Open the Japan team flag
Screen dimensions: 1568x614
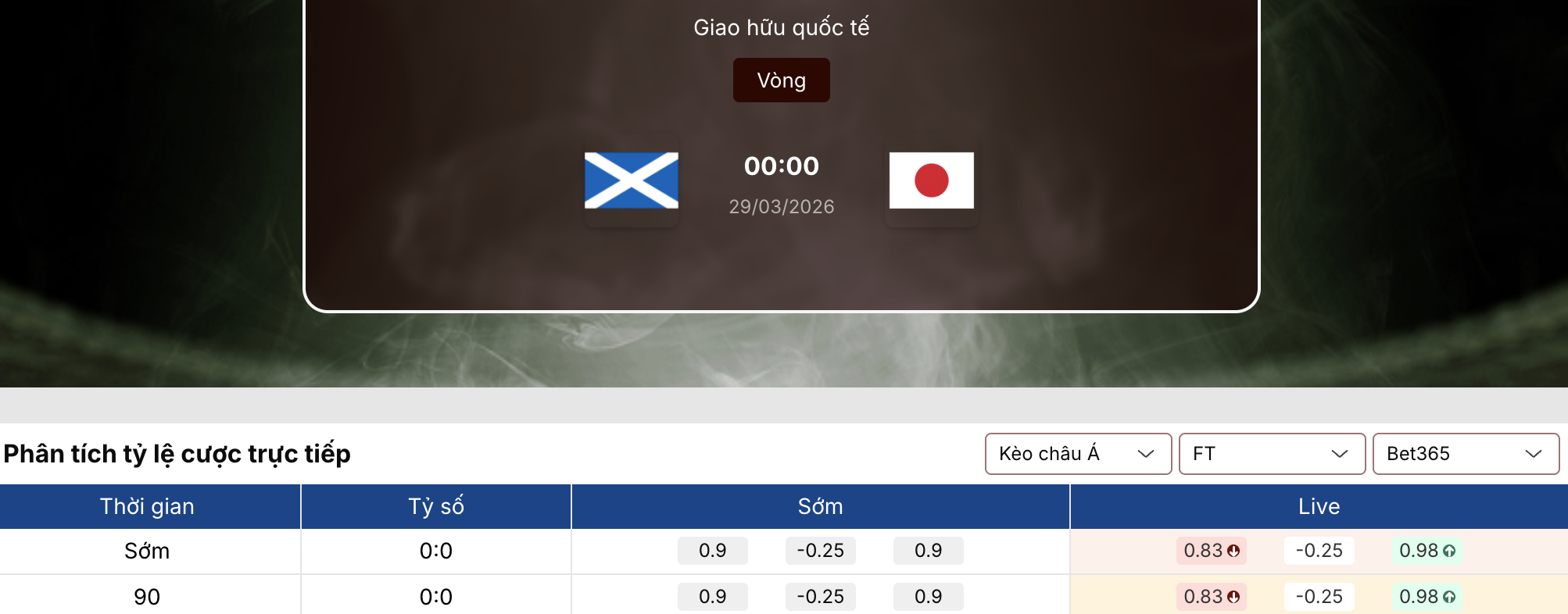point(931,180)
